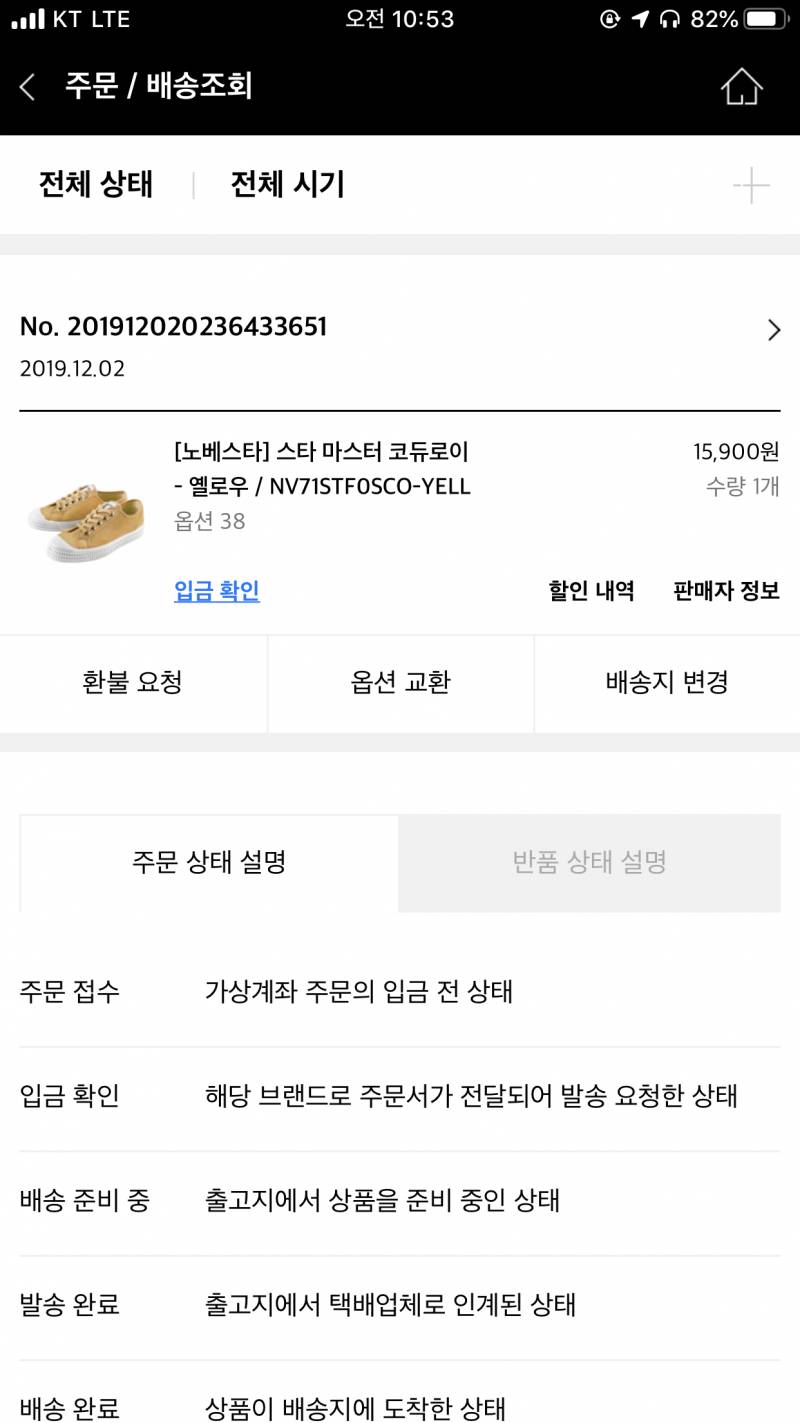This screenshot has height=1423, width=800.
Task: Tap the 배송지 변경 button
Action: pos(666,684)
